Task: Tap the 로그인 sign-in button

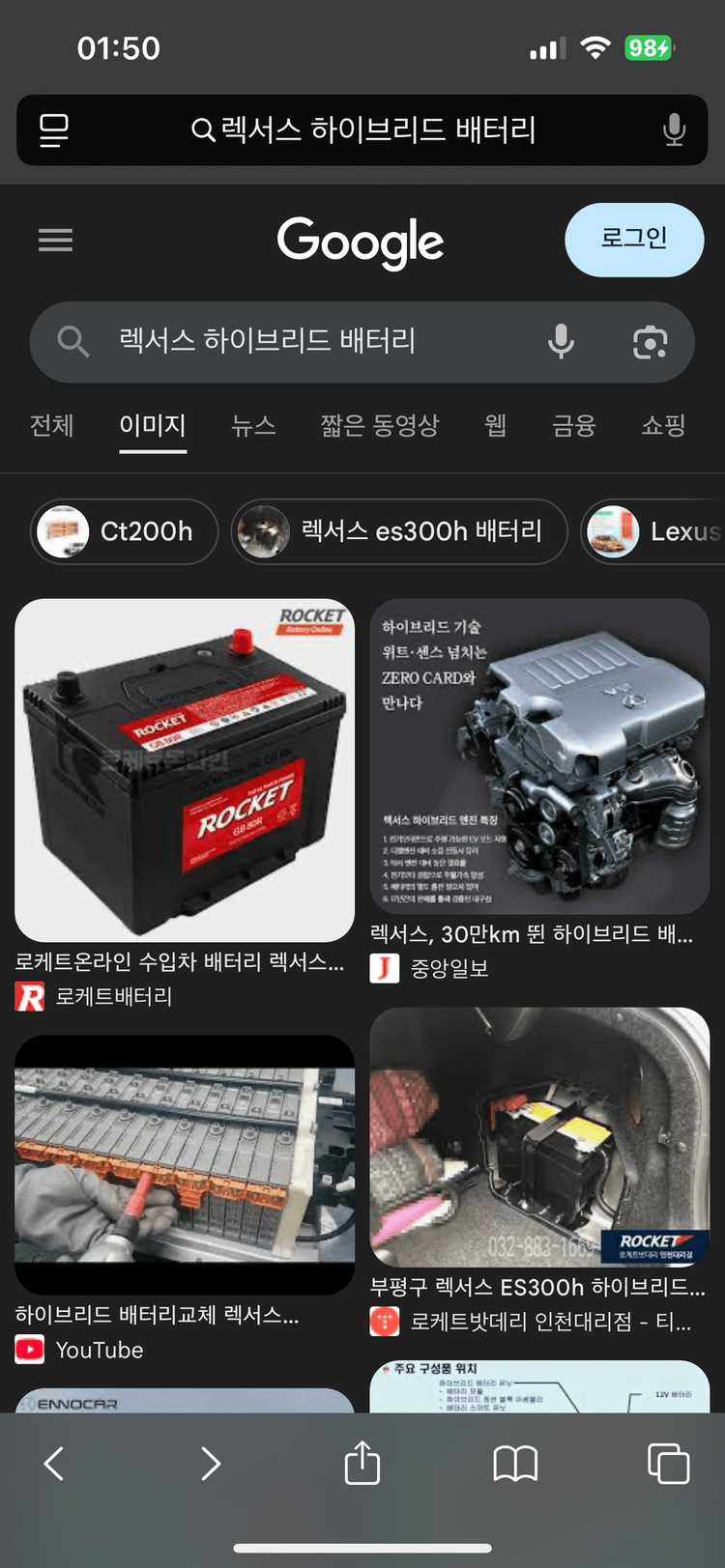Action: coord(633,240)
